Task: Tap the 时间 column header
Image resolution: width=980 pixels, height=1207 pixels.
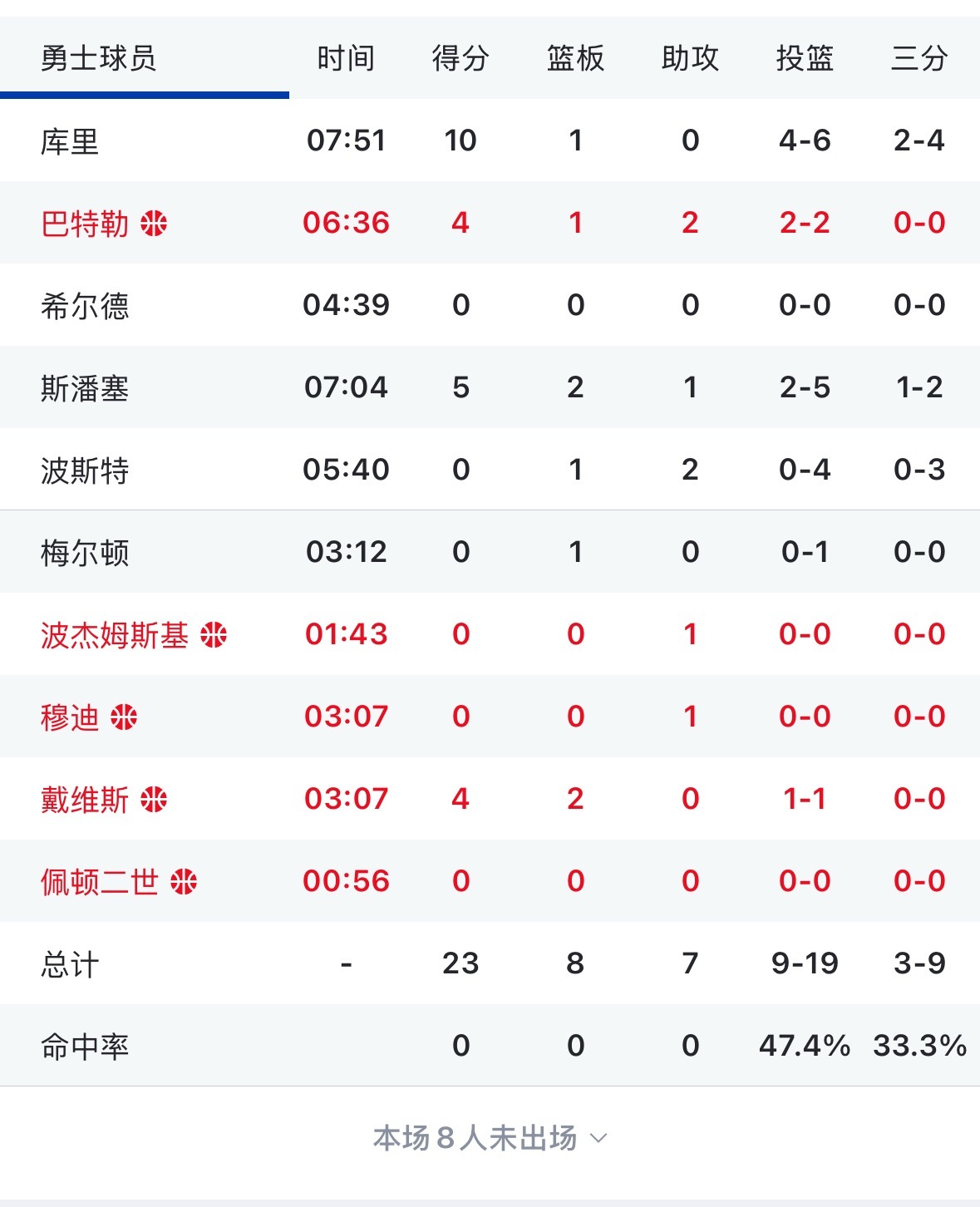Action: 344,57
